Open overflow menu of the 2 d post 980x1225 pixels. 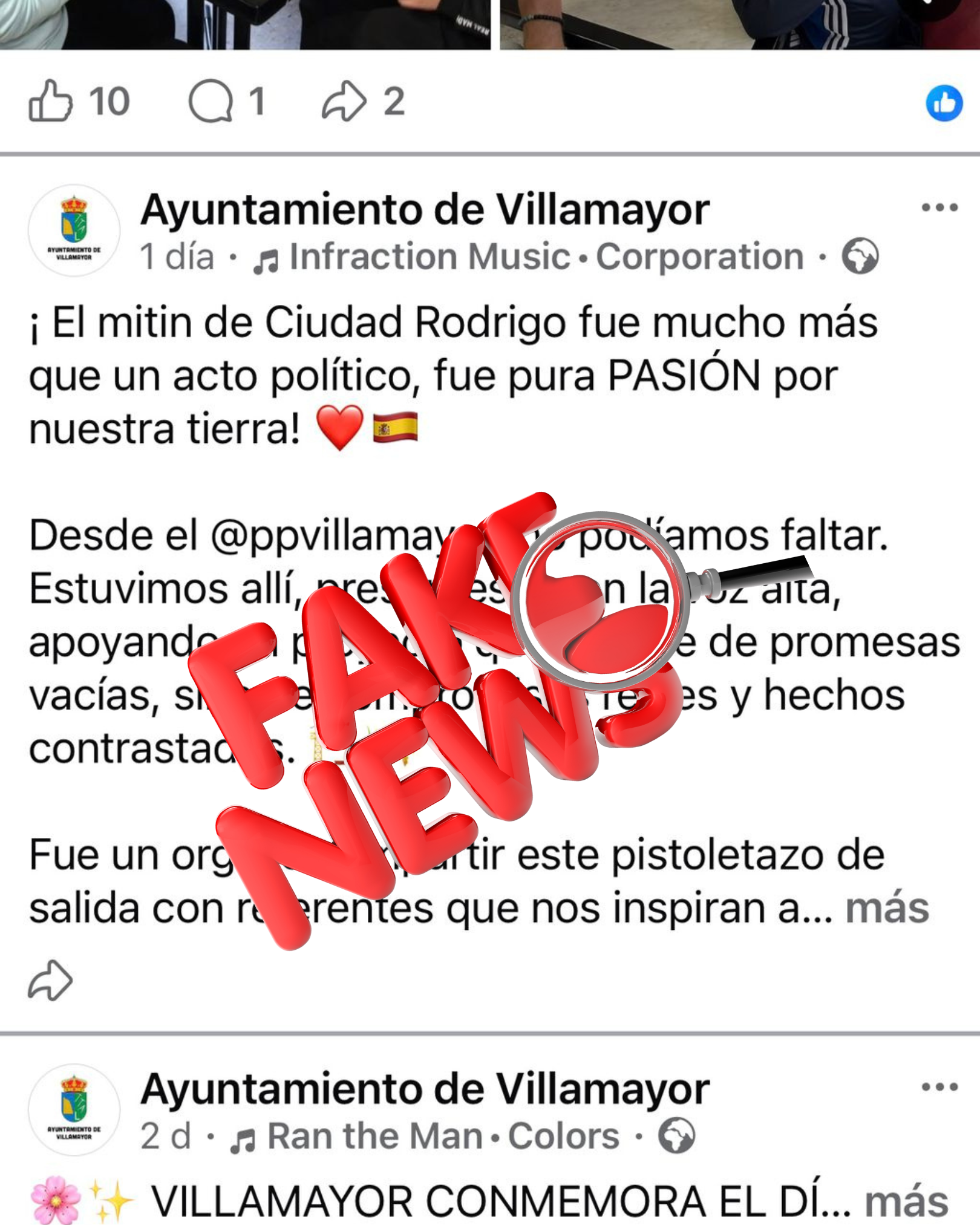point(939,1087)
